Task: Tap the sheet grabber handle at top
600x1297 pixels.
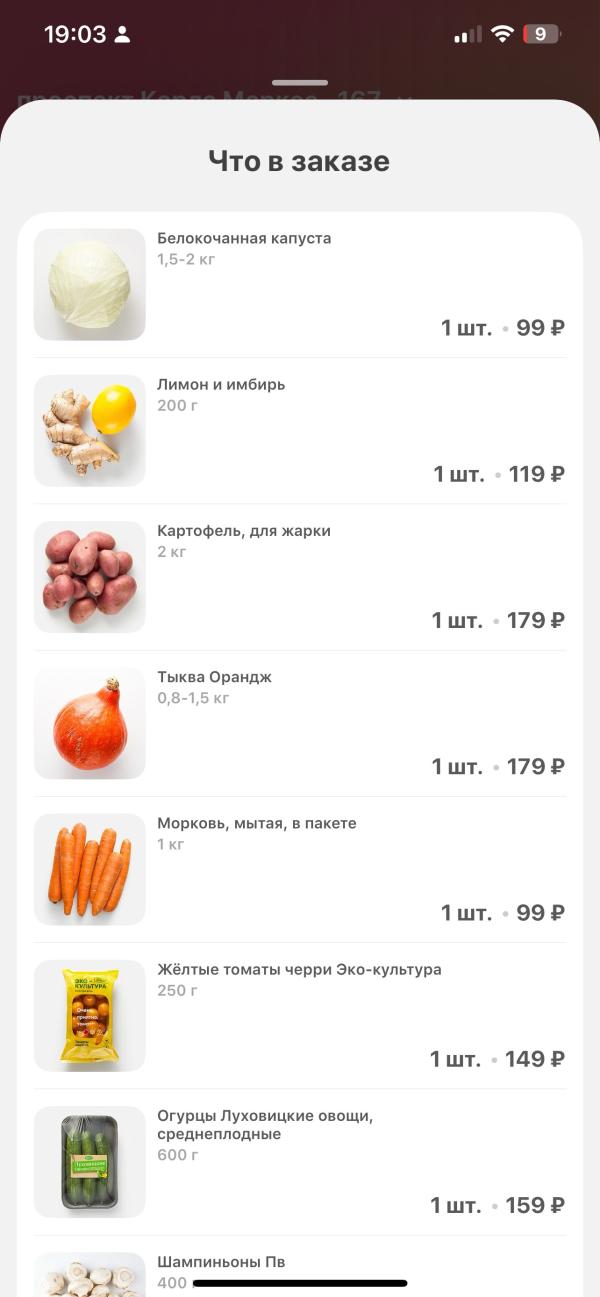Action: click(x=300, y=83)
